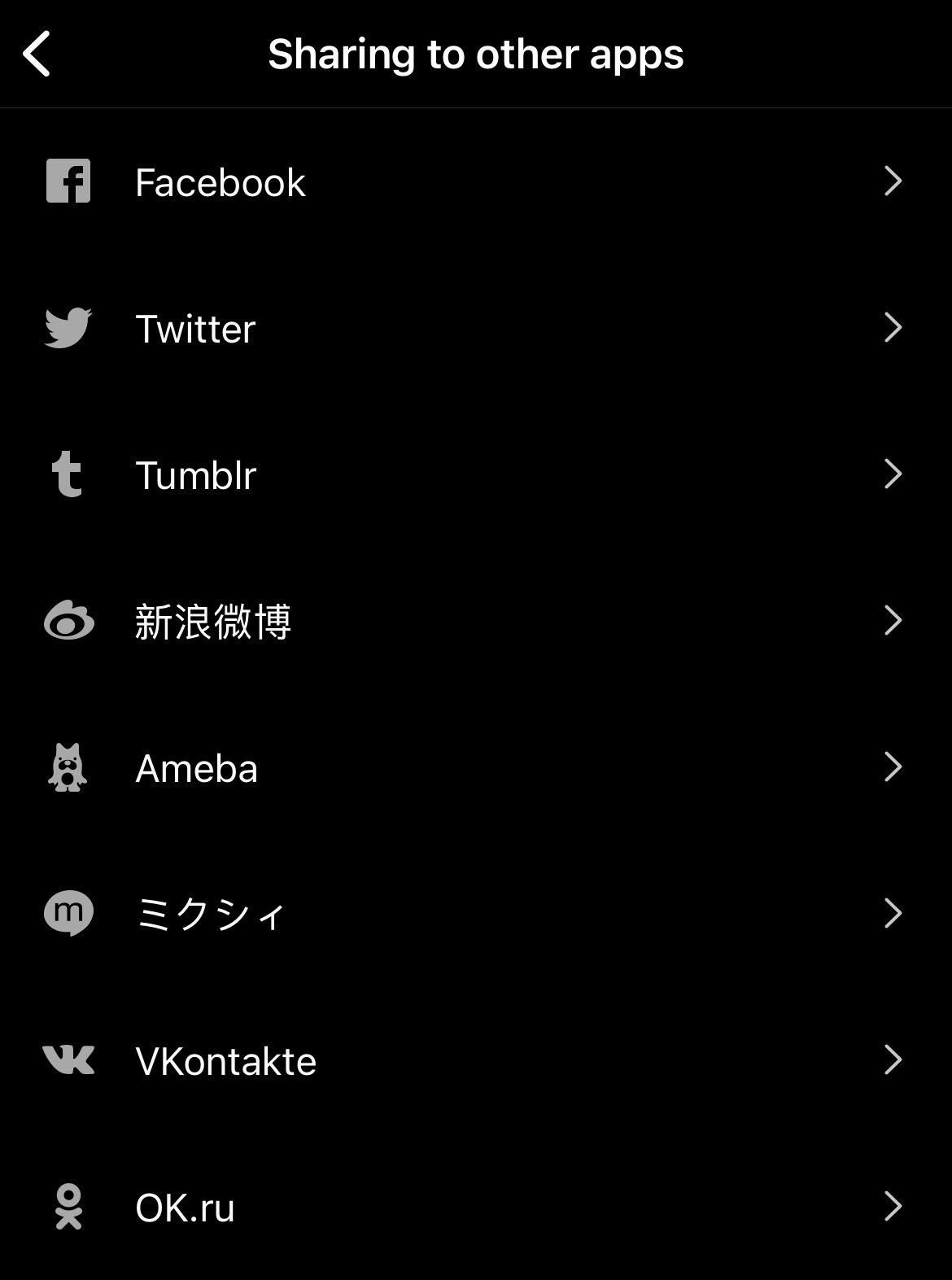Tap the Tumblr 't' icon
The width and height of the screenshot is (952, 1280).
(69, 474)
